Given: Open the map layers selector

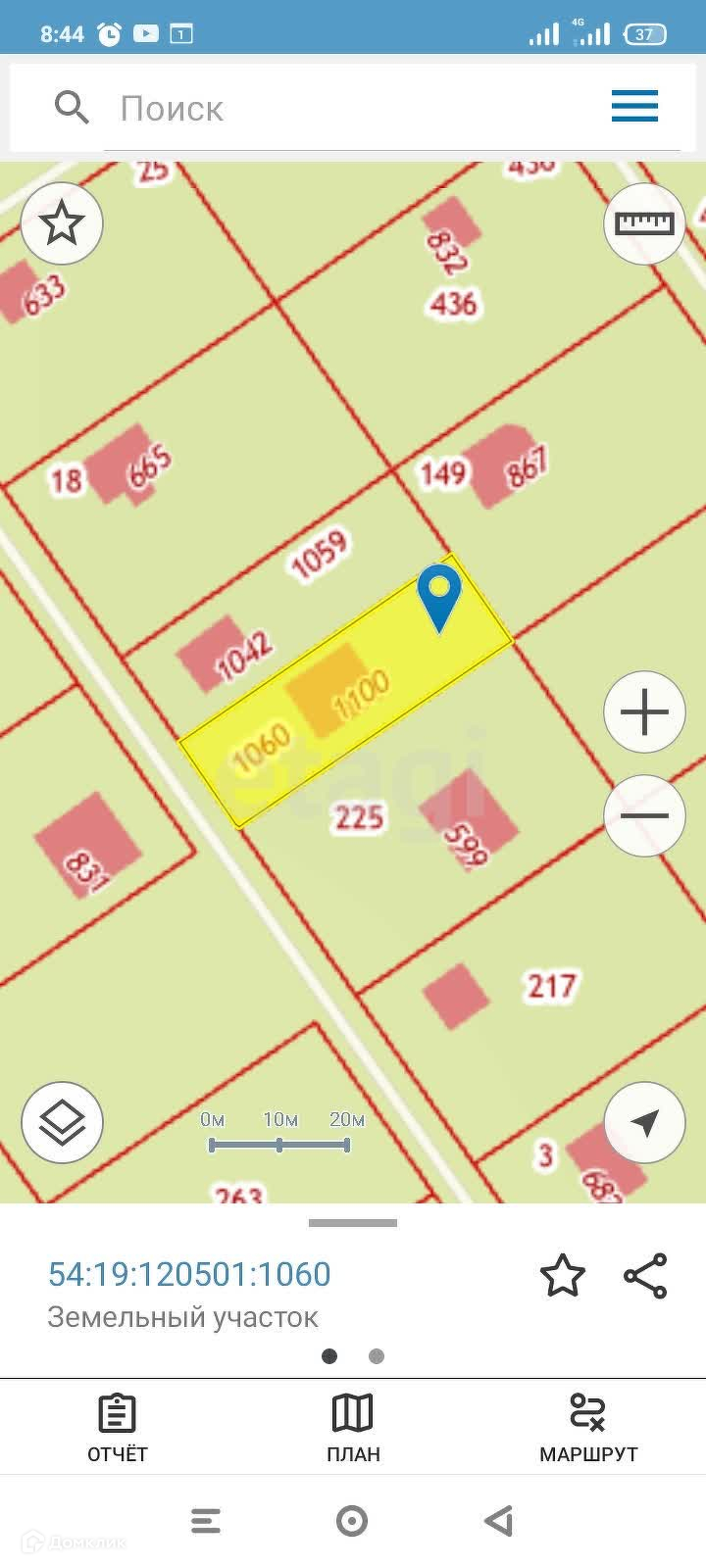Looking at the screenshot, I should click(62, 1122).
